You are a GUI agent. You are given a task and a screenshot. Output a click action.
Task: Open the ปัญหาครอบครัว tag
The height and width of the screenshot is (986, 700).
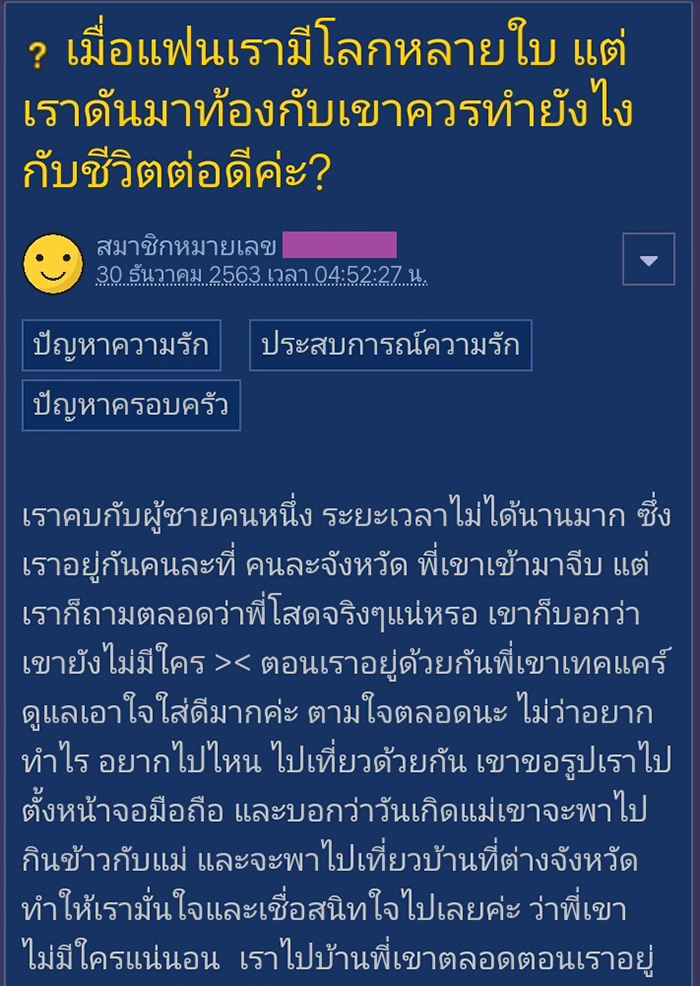[x=131, y=405]
